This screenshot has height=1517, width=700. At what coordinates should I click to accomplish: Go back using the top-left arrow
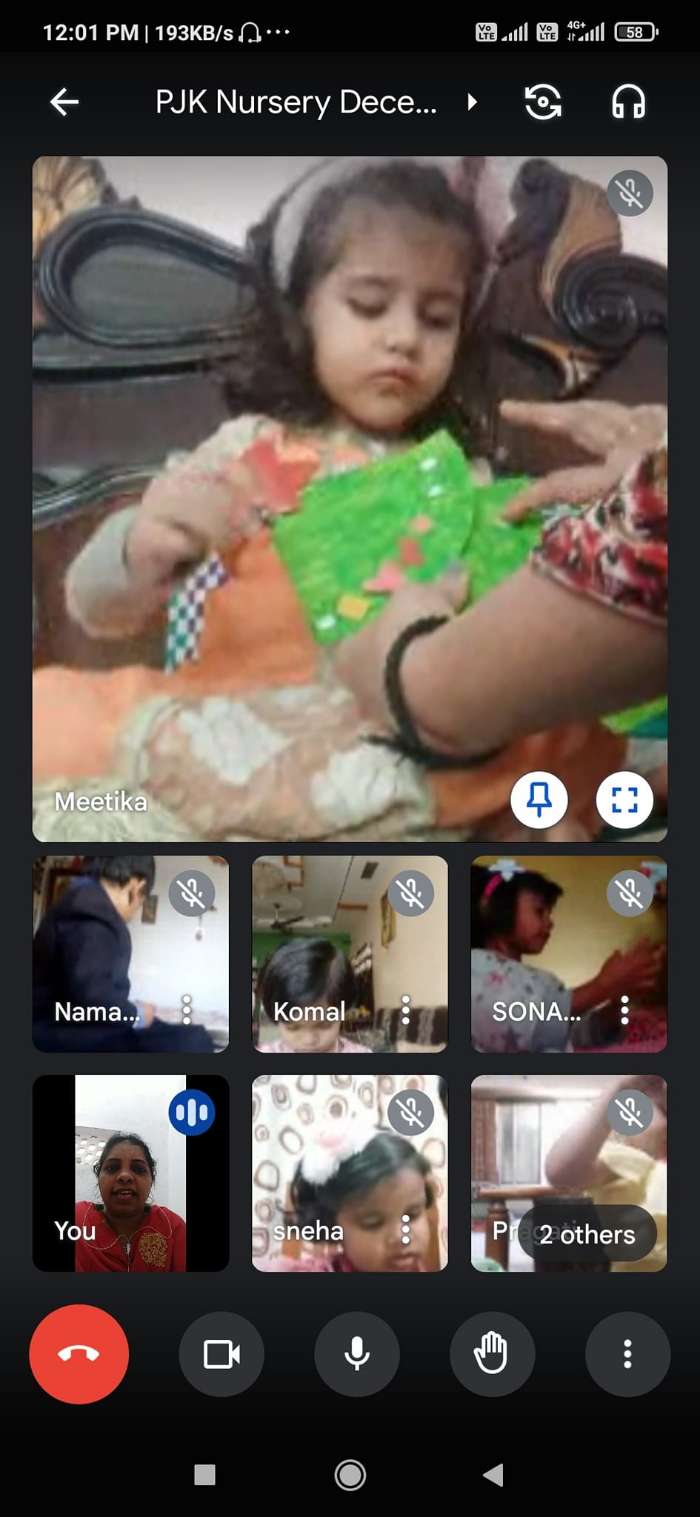(64, 102)
